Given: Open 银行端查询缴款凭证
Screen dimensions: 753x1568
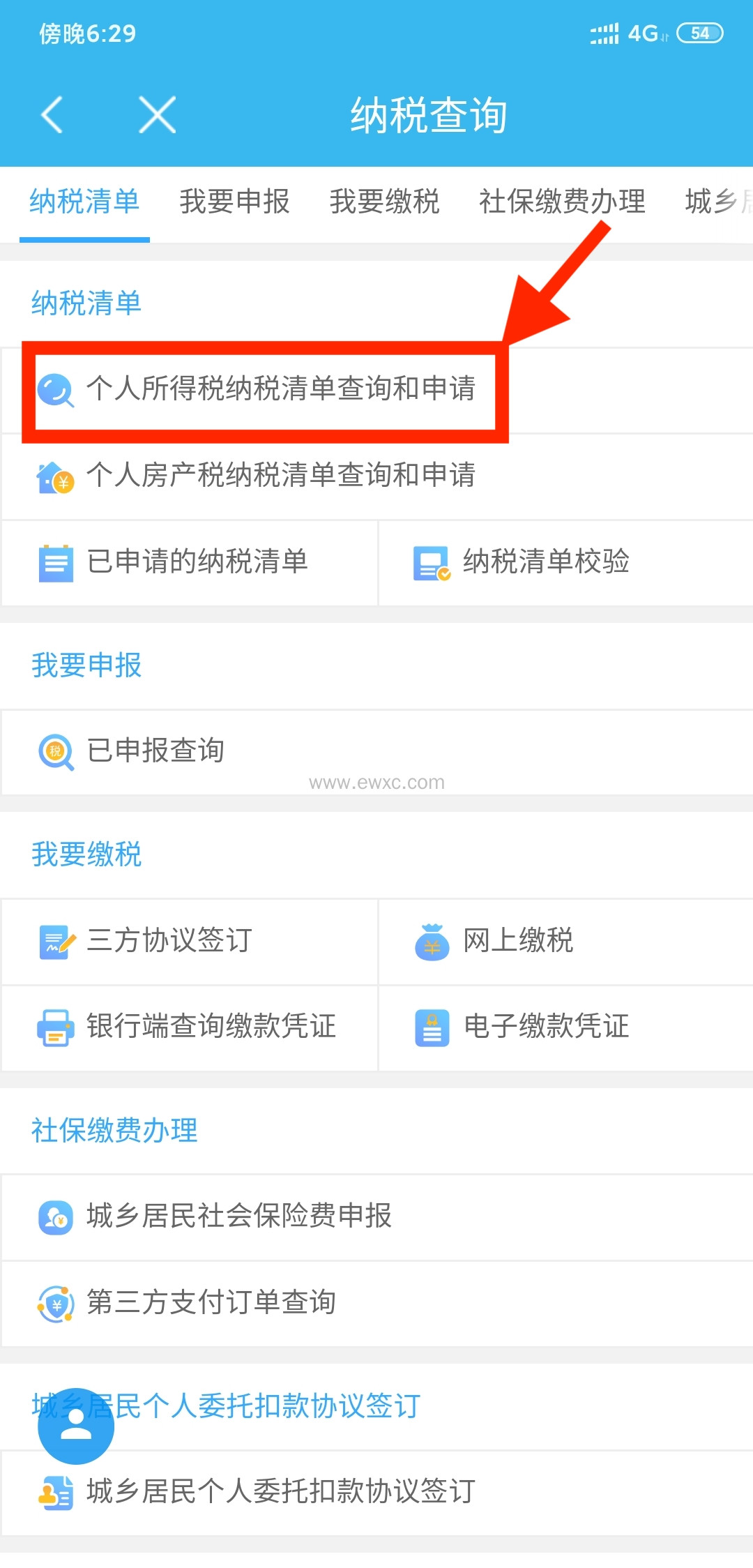Looking at the screenshot, I should point(211,1027).
